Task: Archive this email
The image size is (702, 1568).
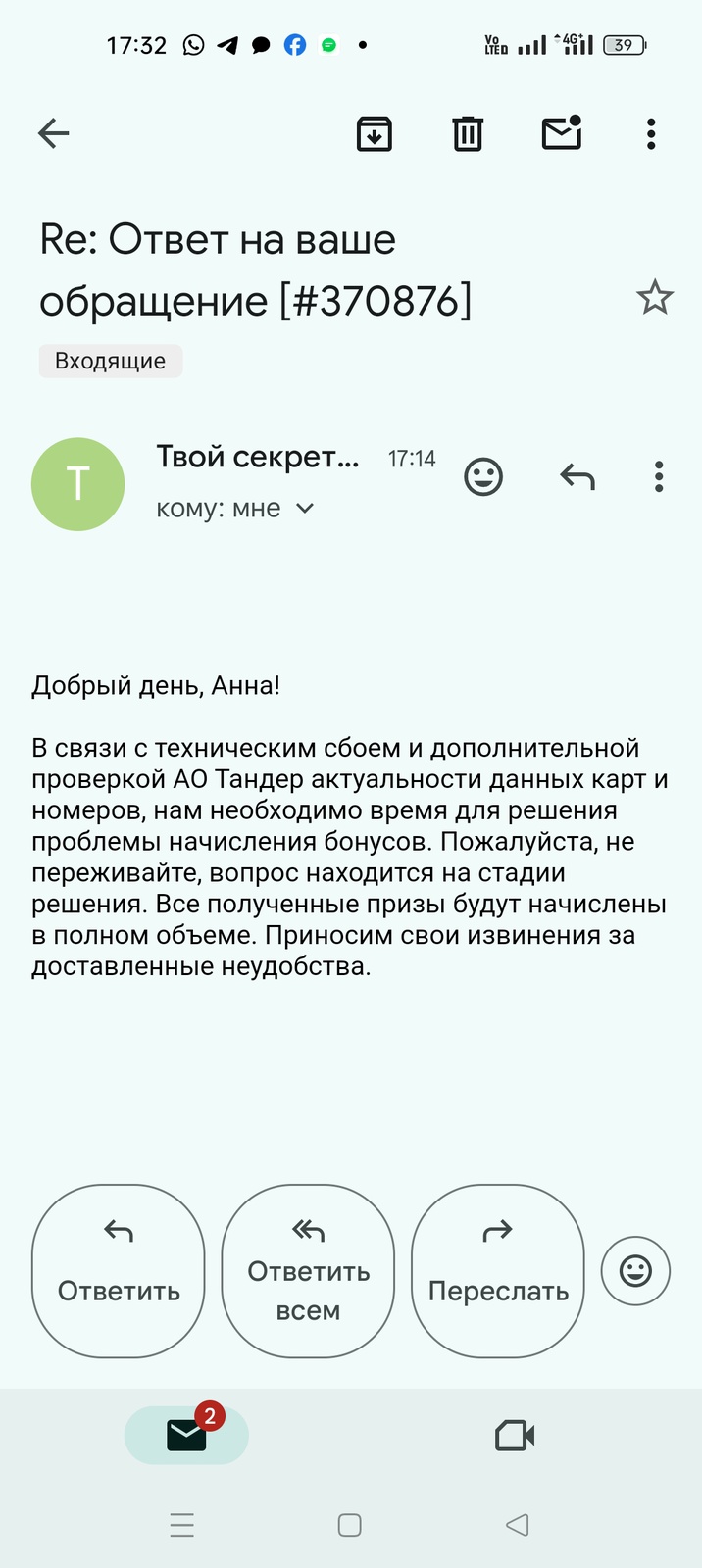Action: 374,133
